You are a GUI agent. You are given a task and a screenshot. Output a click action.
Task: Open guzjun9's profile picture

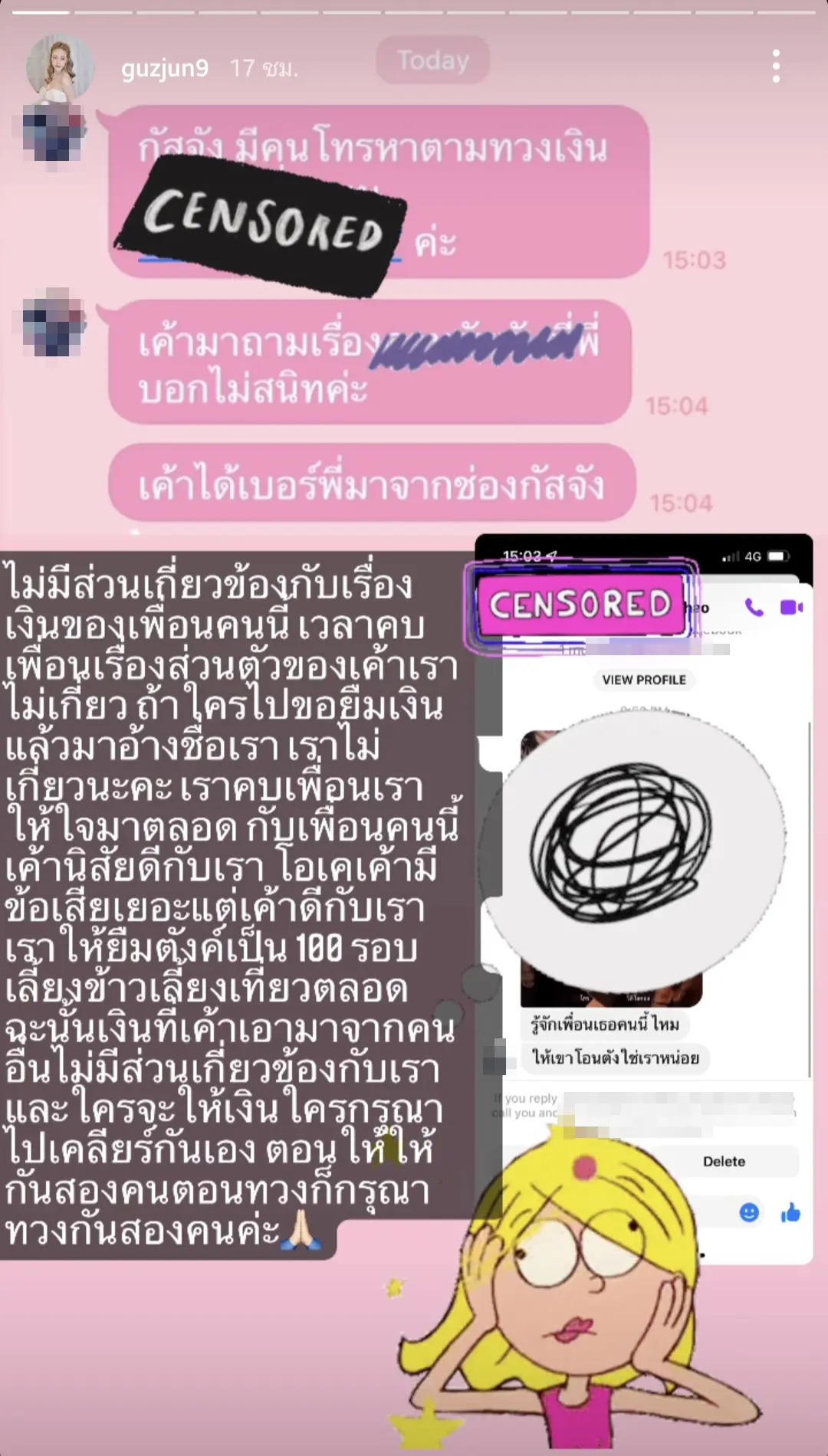click(x=60, y=68)
